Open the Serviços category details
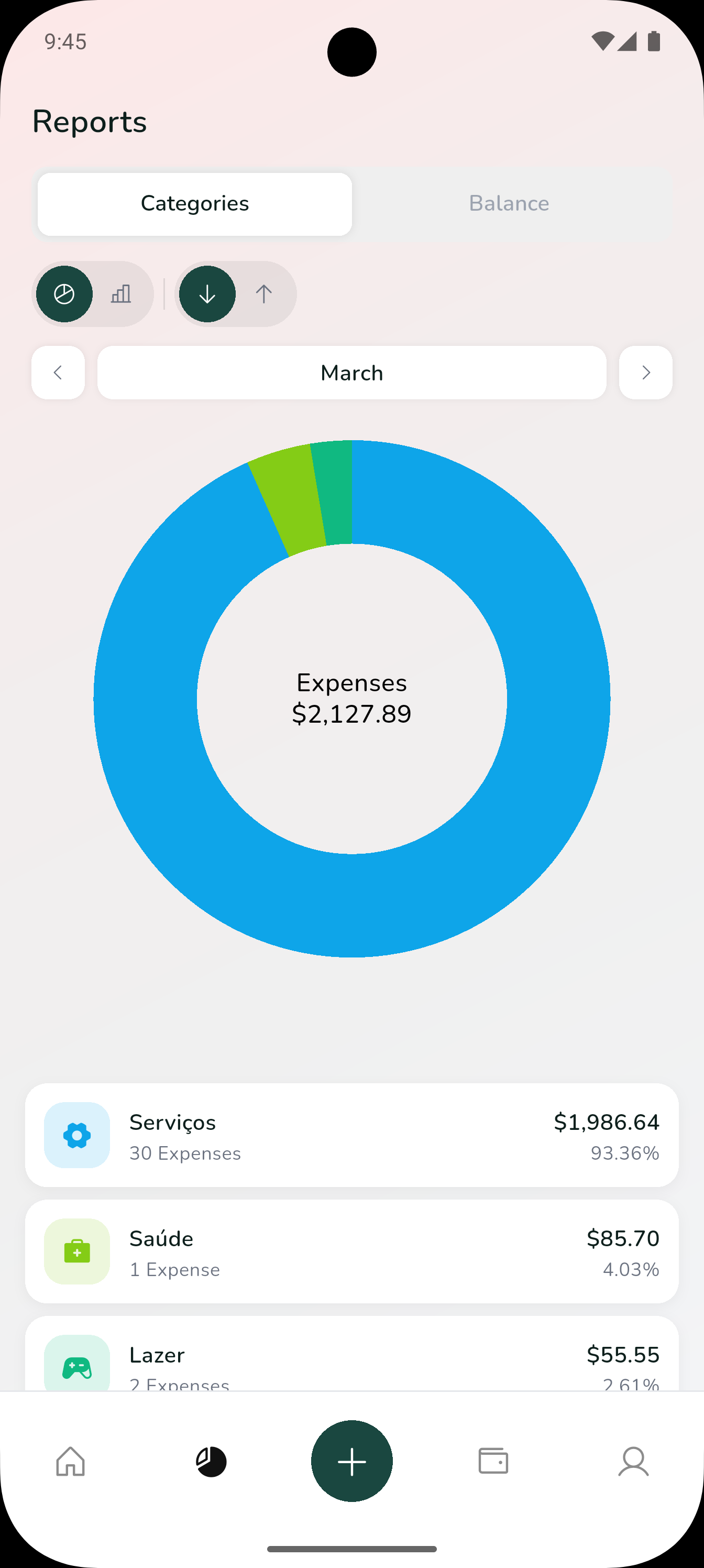 coord(351,1135)
